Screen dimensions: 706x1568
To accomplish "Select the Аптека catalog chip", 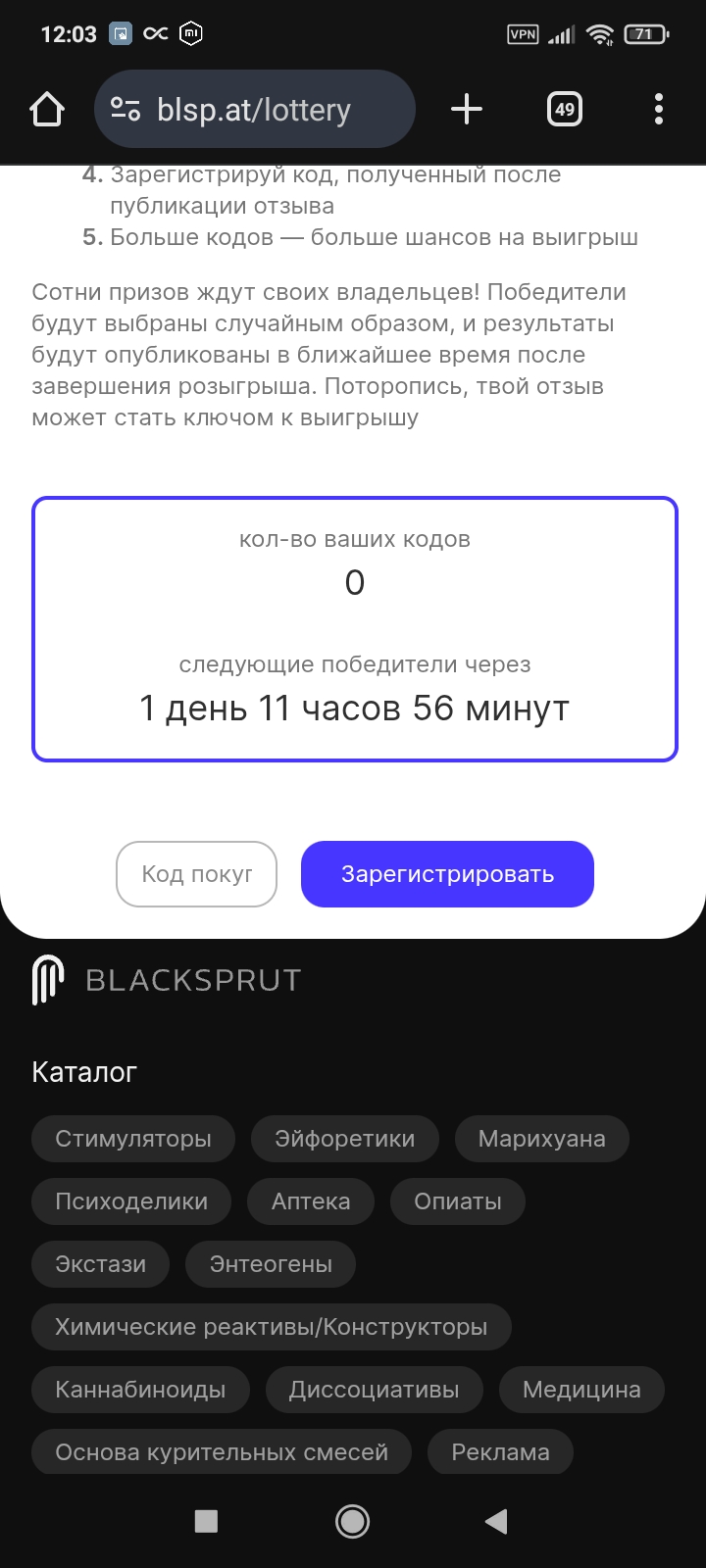I will [311, 1201].
